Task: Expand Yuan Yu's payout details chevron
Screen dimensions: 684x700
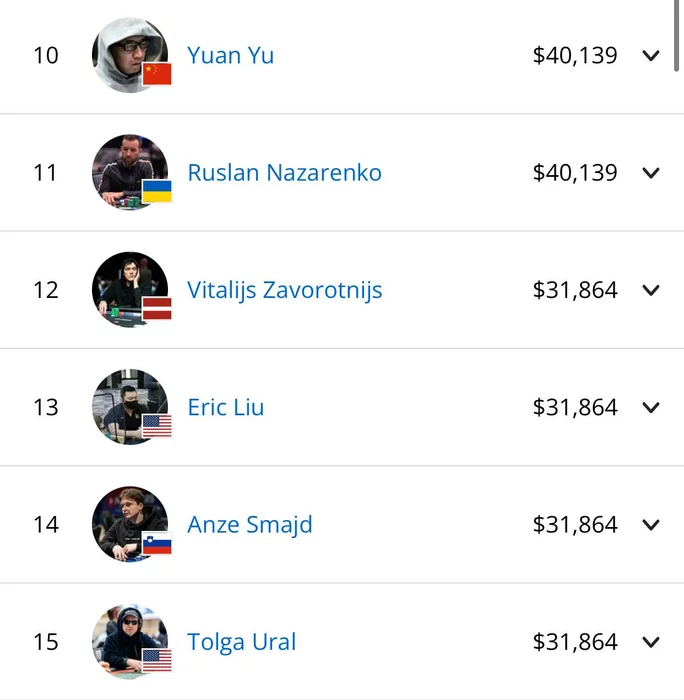Action: coord(651,56)
